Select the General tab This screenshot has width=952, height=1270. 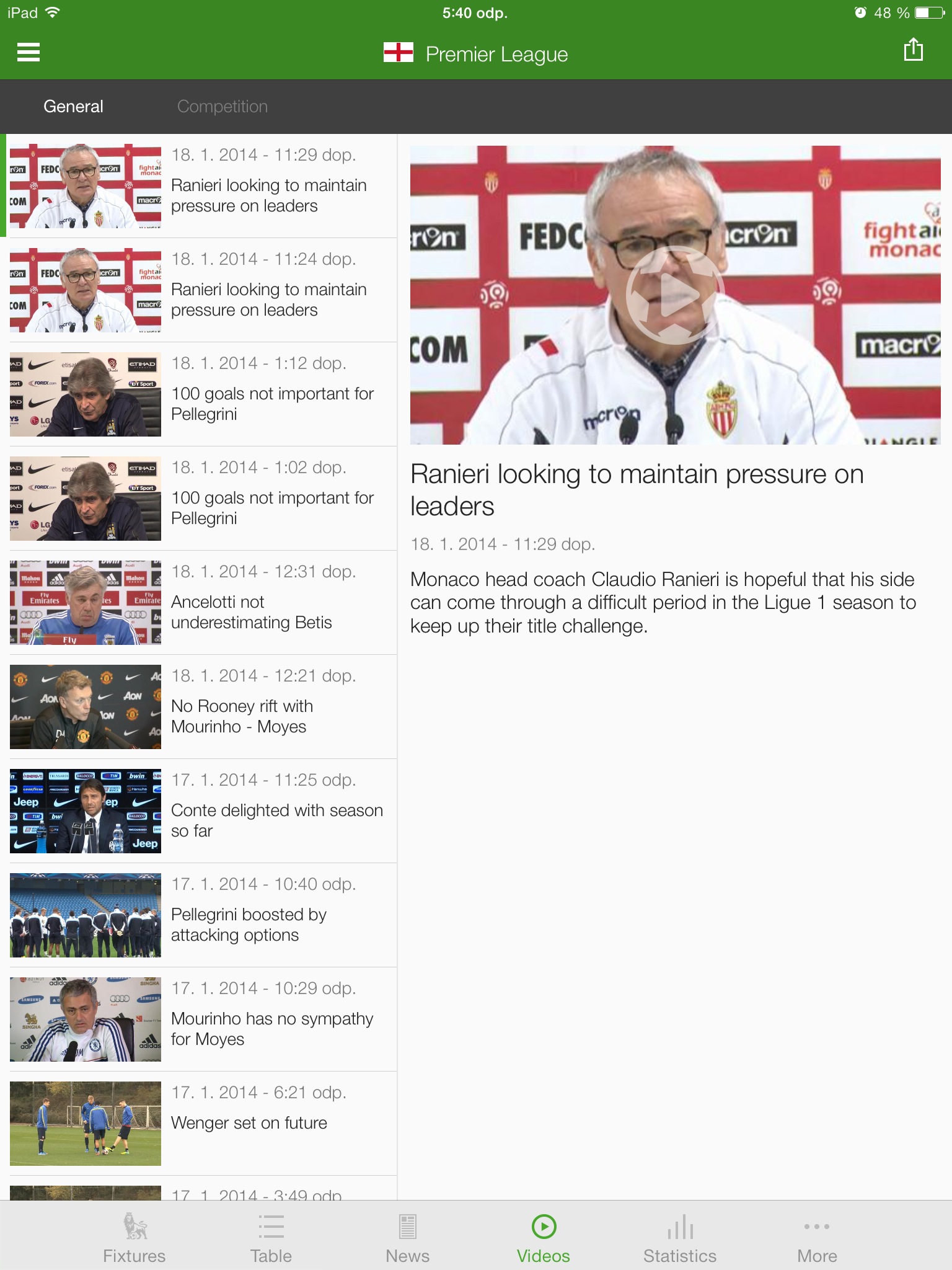[73, 107]
